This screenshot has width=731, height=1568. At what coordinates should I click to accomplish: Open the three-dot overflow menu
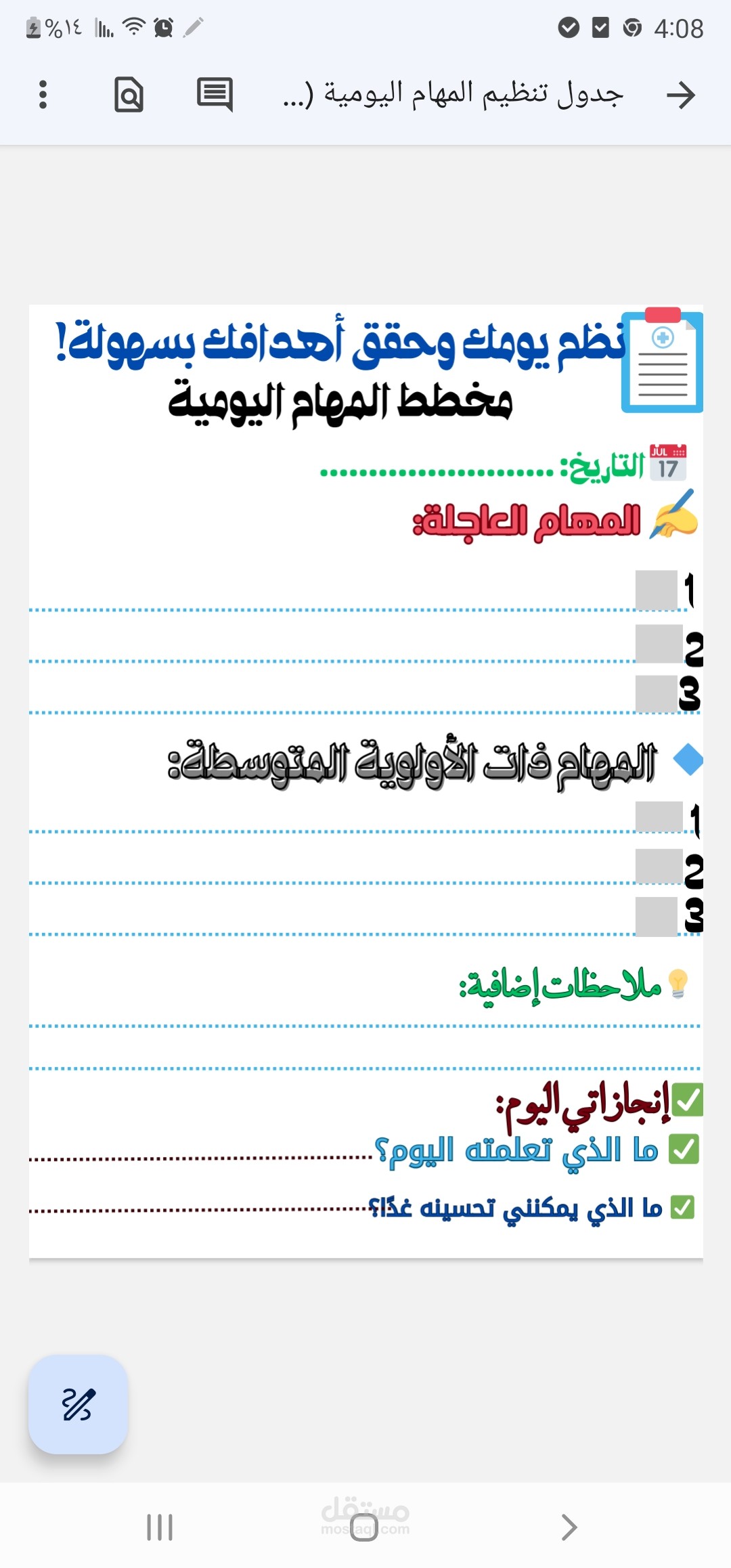pos(43,95)
